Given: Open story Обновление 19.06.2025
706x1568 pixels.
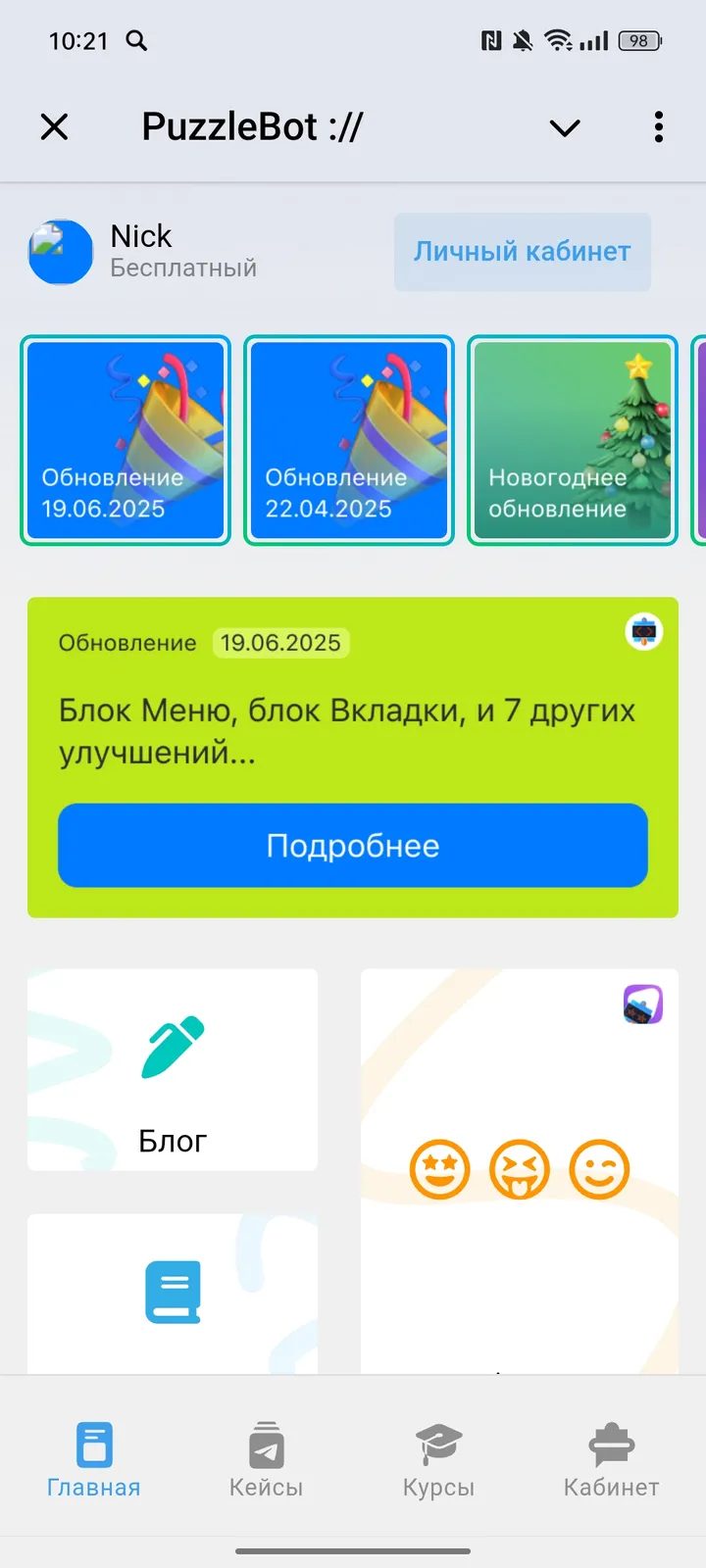Looking at the screenshot, I should click(126, 440).
